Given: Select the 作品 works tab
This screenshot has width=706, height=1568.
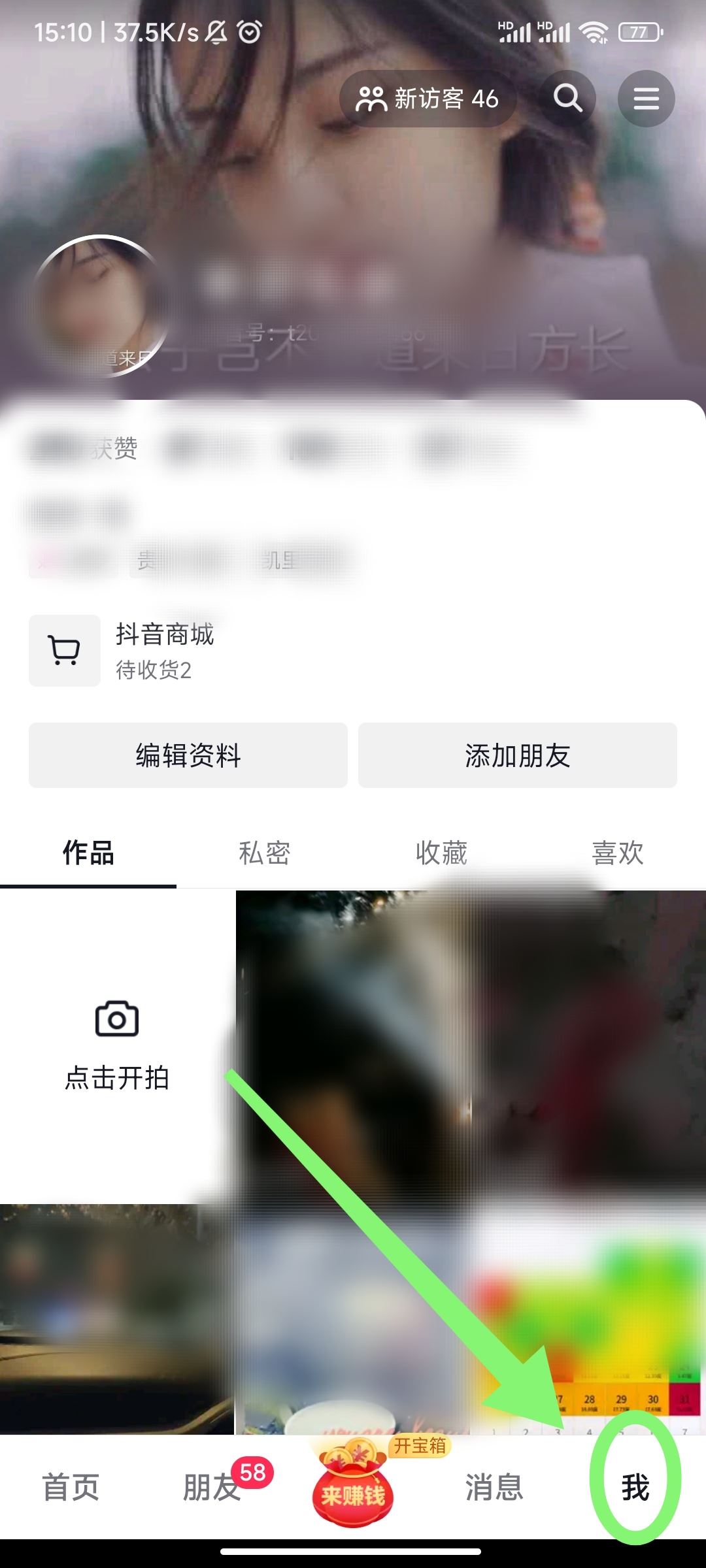Looking at the screenshot, I should point(88,853).
